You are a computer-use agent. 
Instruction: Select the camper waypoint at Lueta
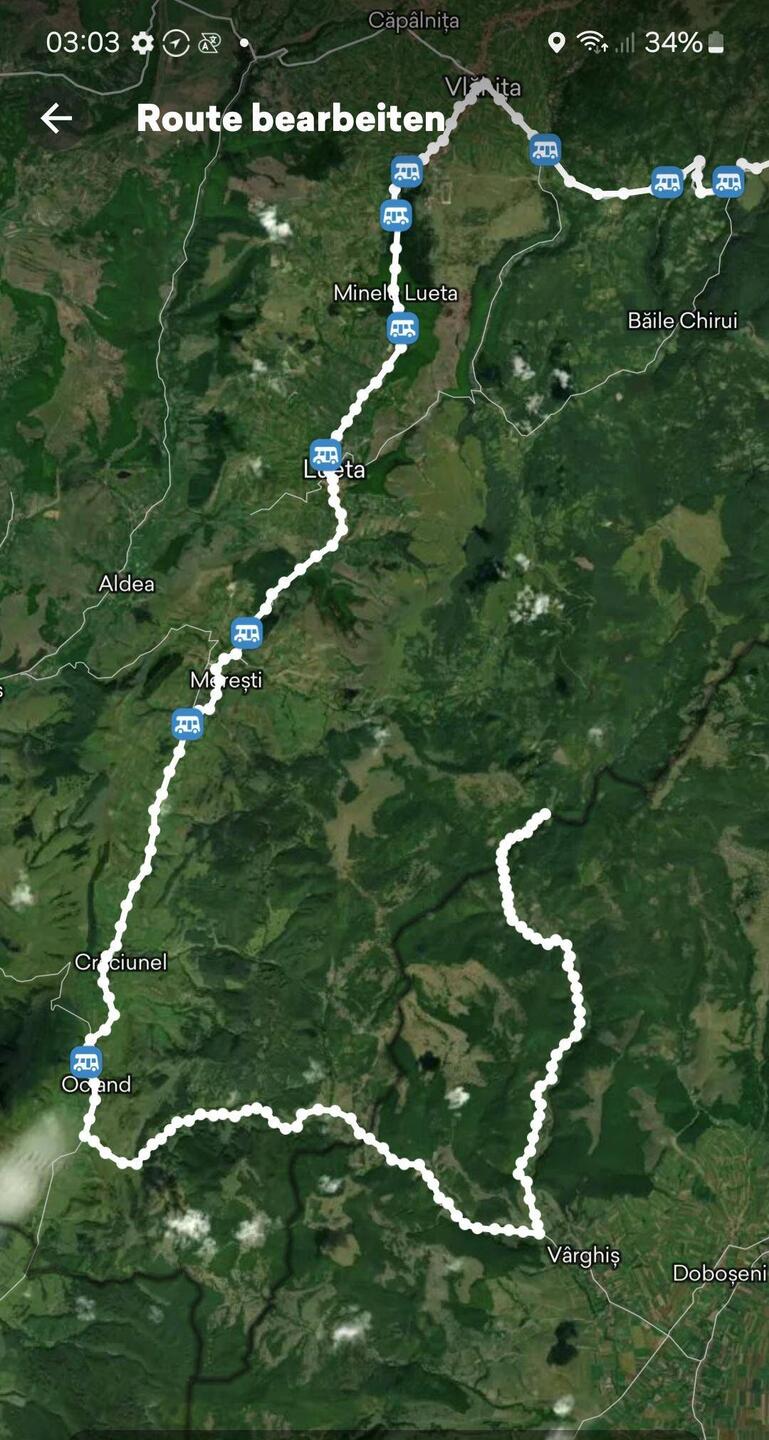(325, 455)
